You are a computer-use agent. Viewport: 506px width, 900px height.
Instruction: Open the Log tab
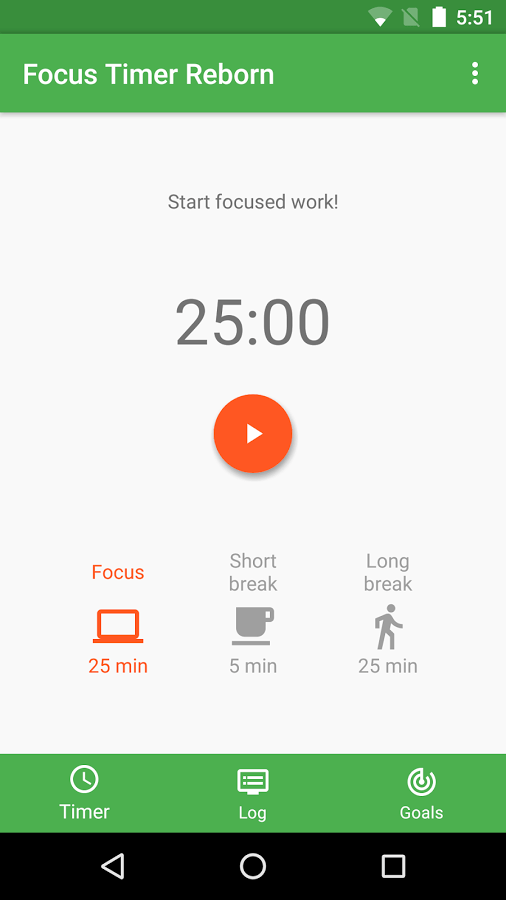(253, 793)
